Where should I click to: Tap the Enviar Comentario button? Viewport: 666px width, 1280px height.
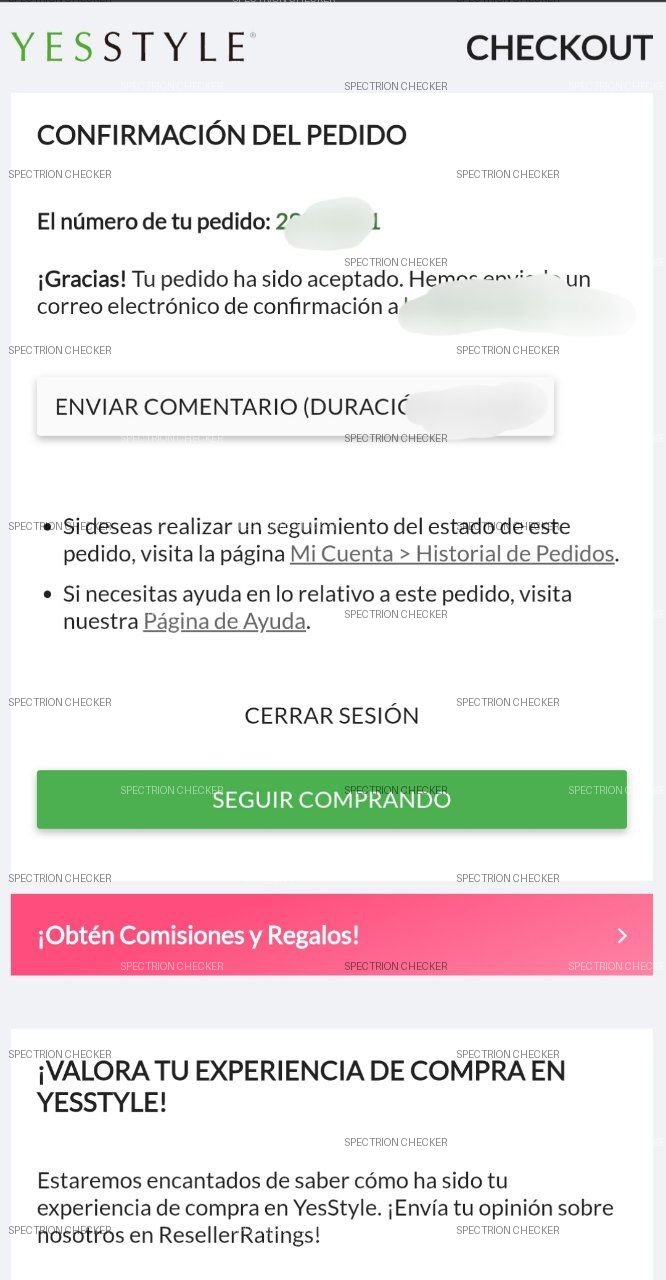pos(294,407)
